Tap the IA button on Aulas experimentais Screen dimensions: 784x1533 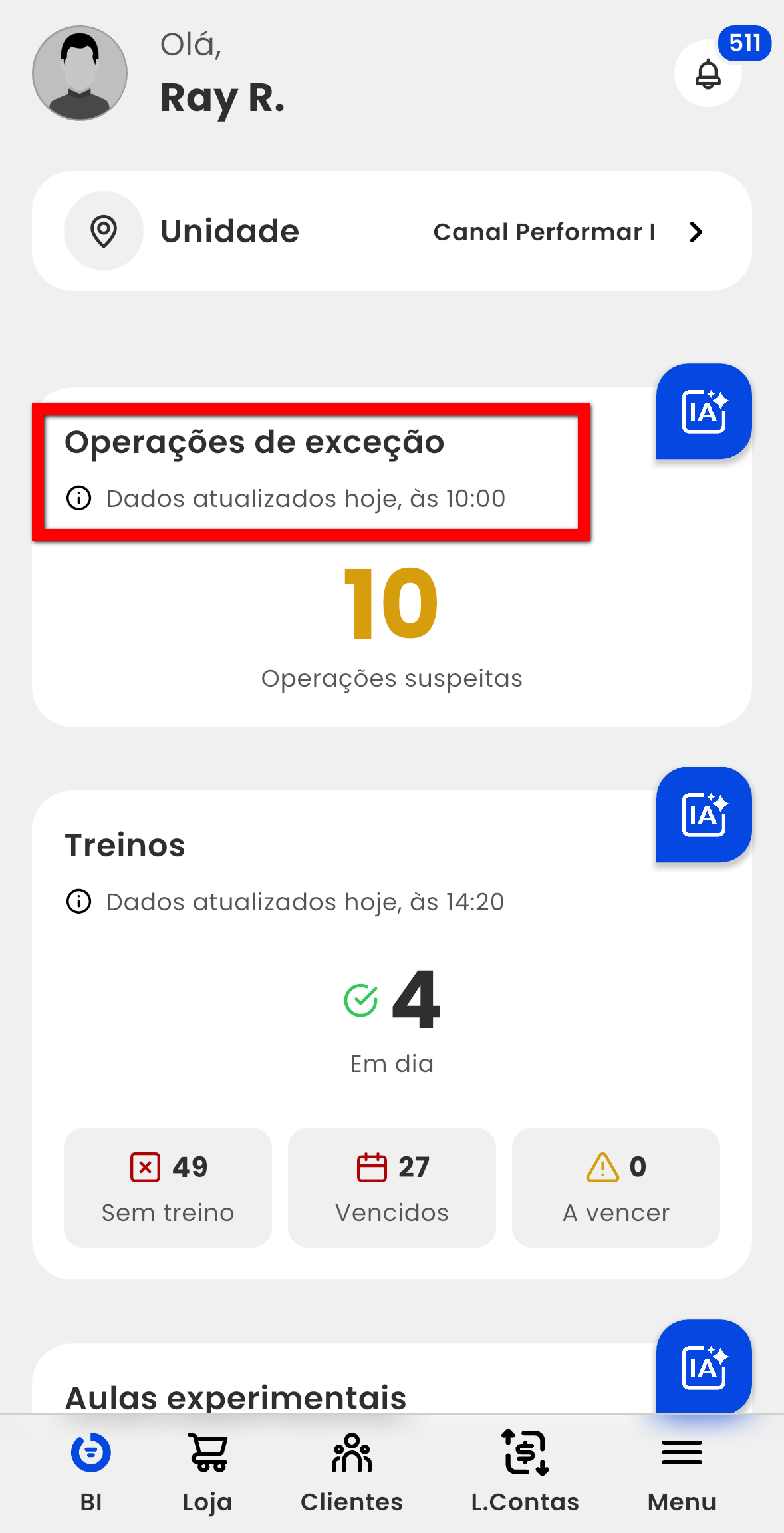click(704, 1367)
